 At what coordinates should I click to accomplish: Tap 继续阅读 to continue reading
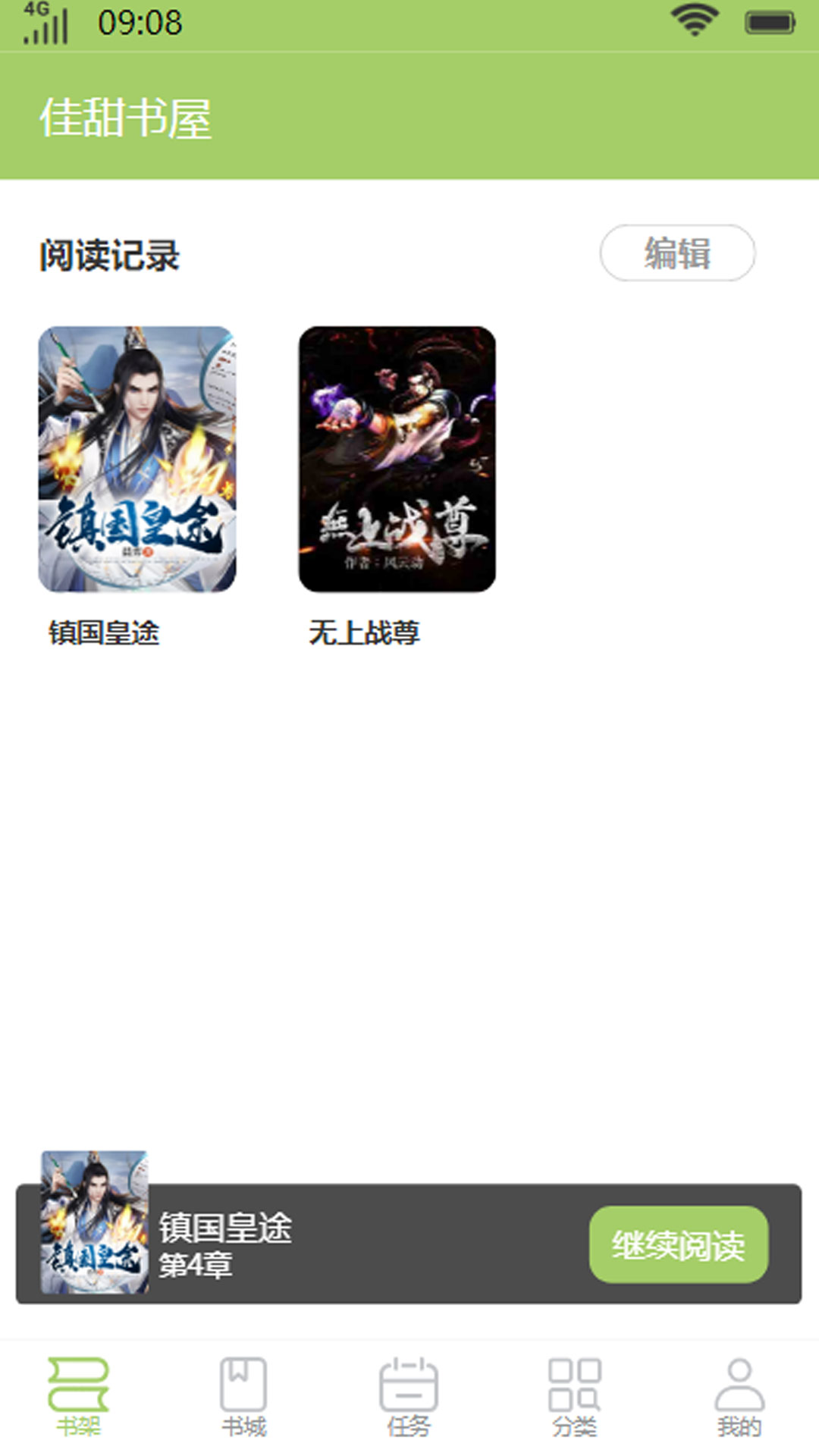click(678, 1244)
